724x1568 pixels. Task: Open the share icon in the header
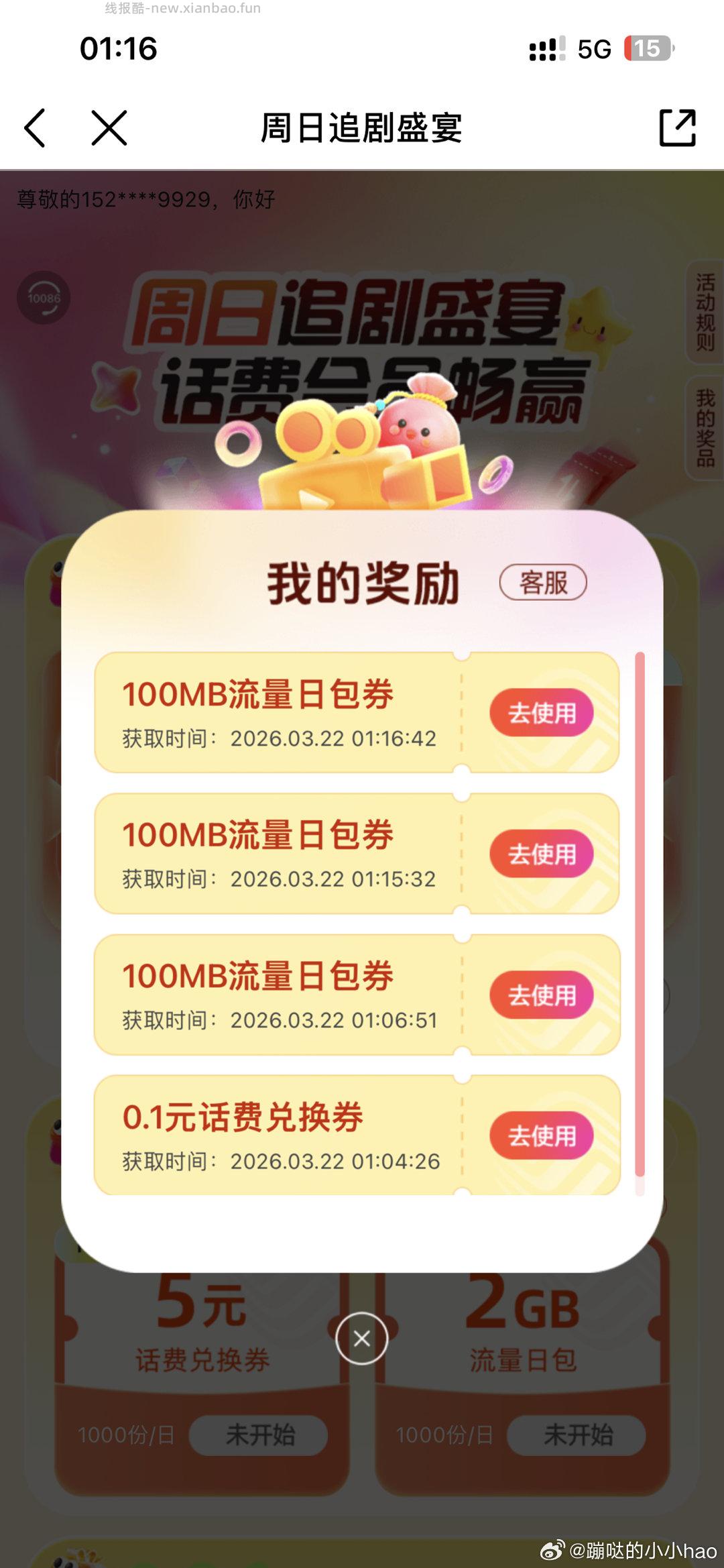pos(677,127)
